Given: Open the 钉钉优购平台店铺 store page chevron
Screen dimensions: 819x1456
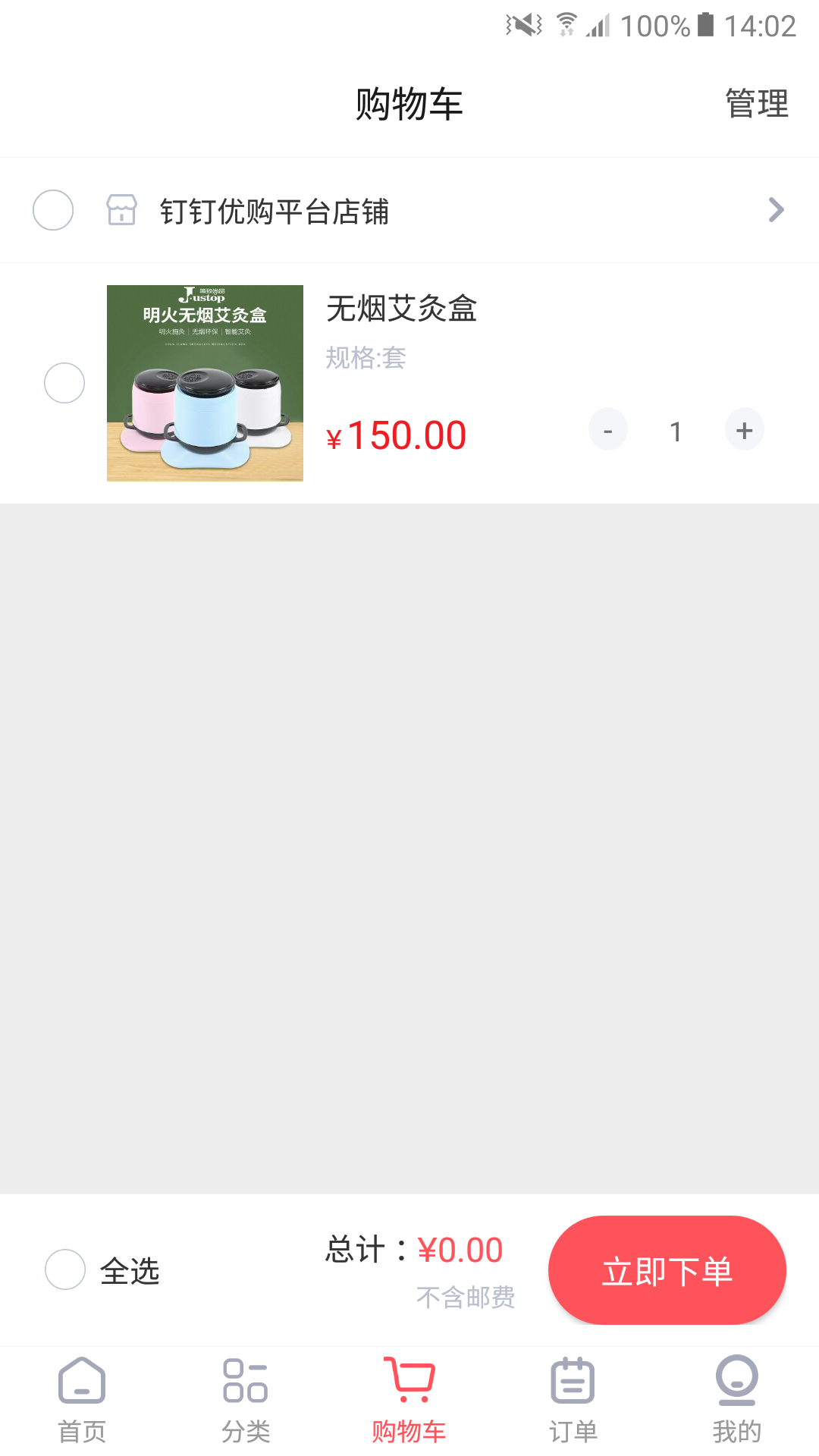Looking at the screenshot, I should click(776, 210).
